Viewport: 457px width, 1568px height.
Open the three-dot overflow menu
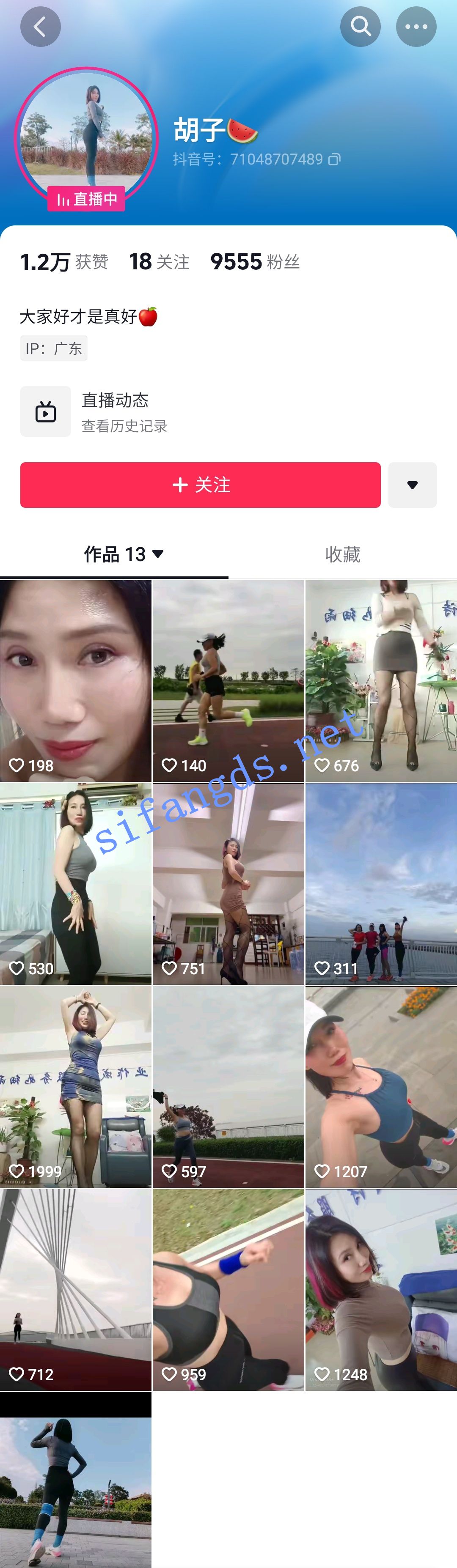pos(416,27)
